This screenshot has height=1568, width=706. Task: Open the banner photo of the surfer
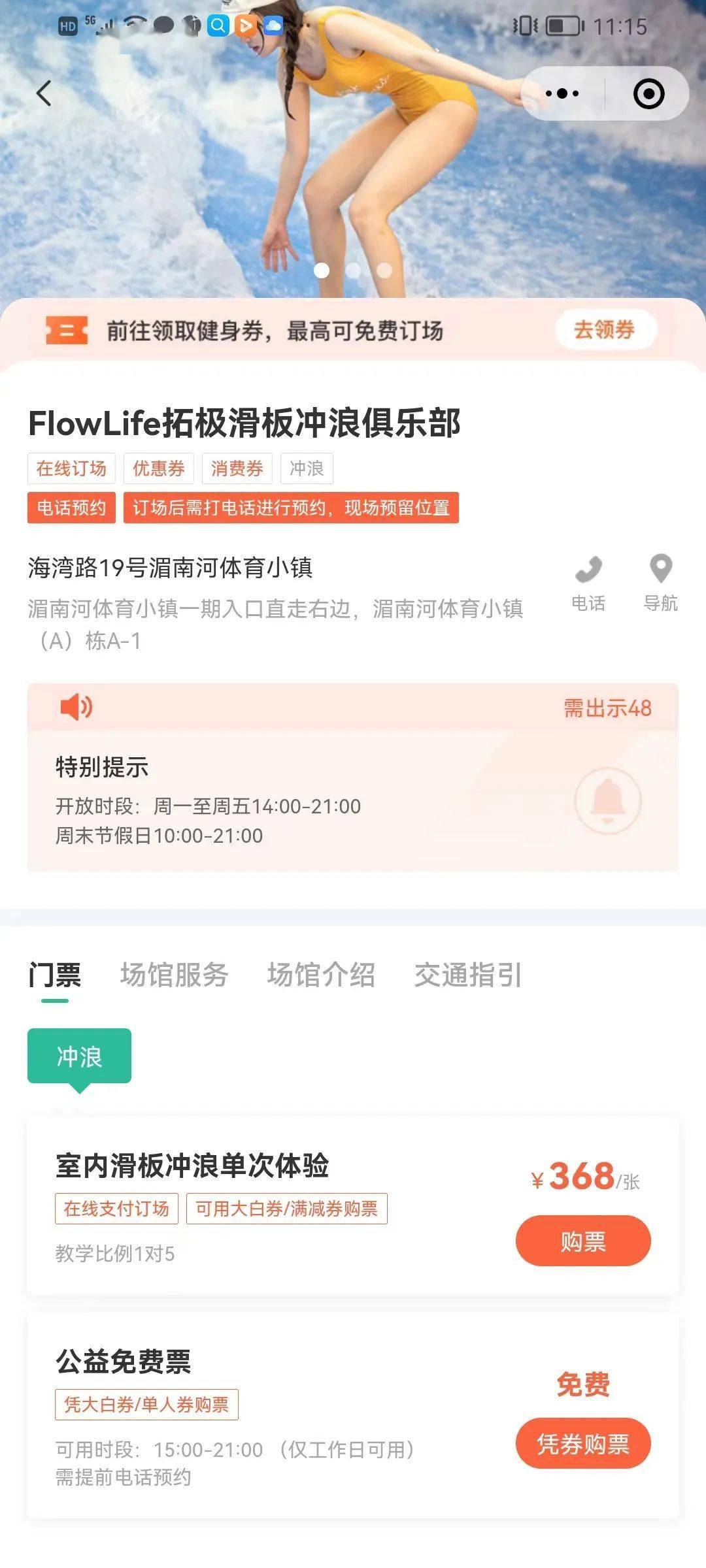(353, 183)
